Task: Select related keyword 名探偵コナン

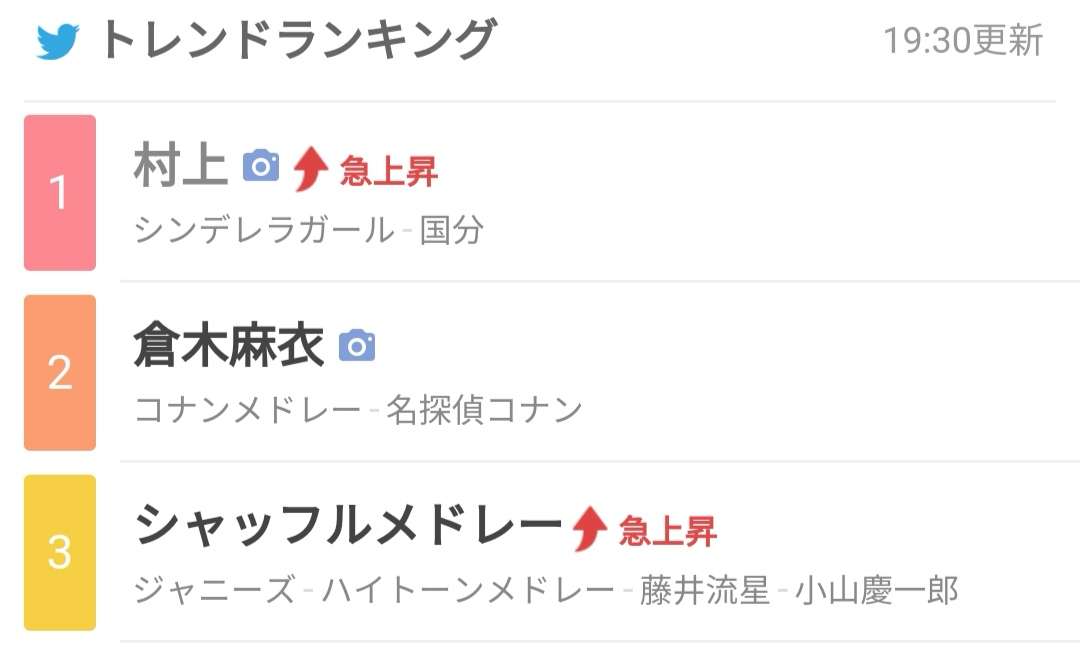Action: tap(484, 410)
